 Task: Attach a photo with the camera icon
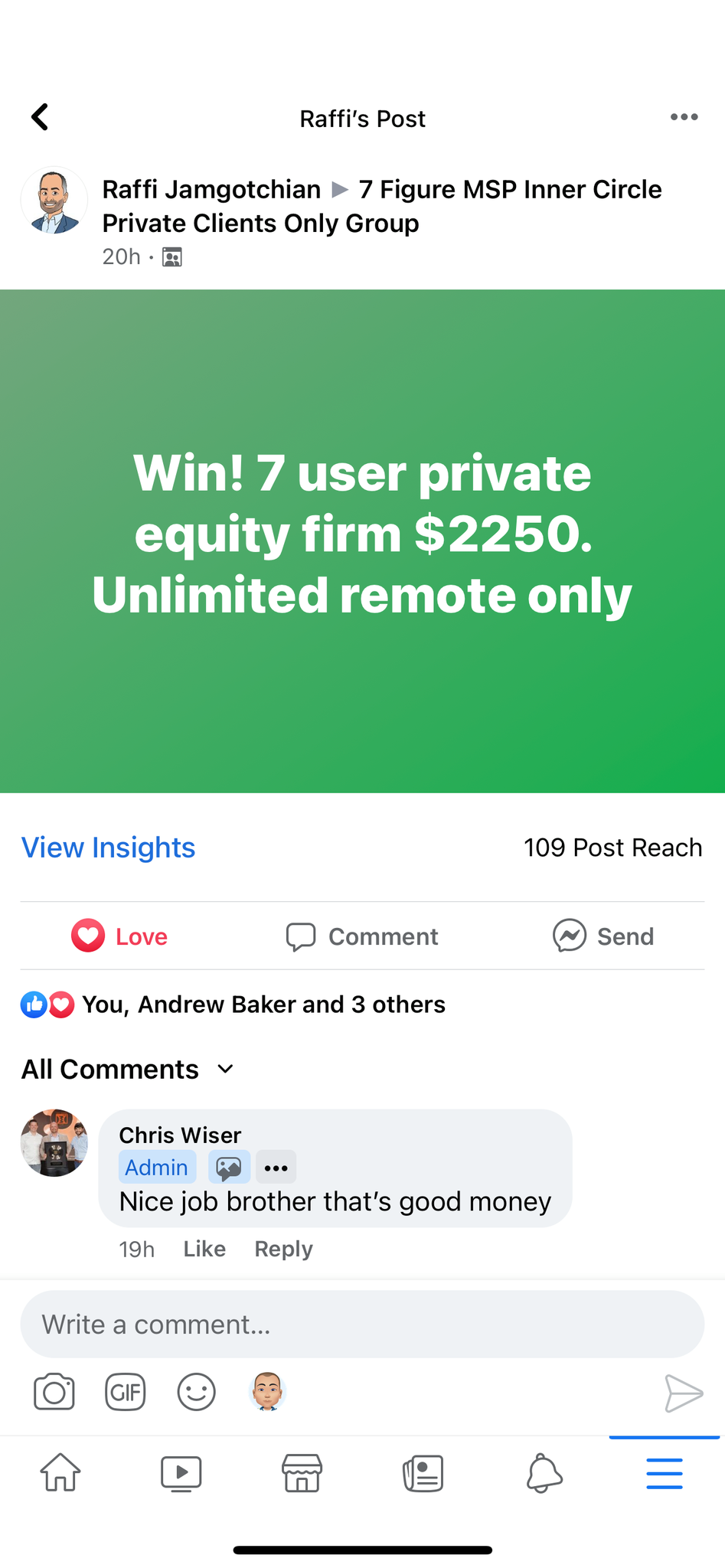[x=54, y=1392]
